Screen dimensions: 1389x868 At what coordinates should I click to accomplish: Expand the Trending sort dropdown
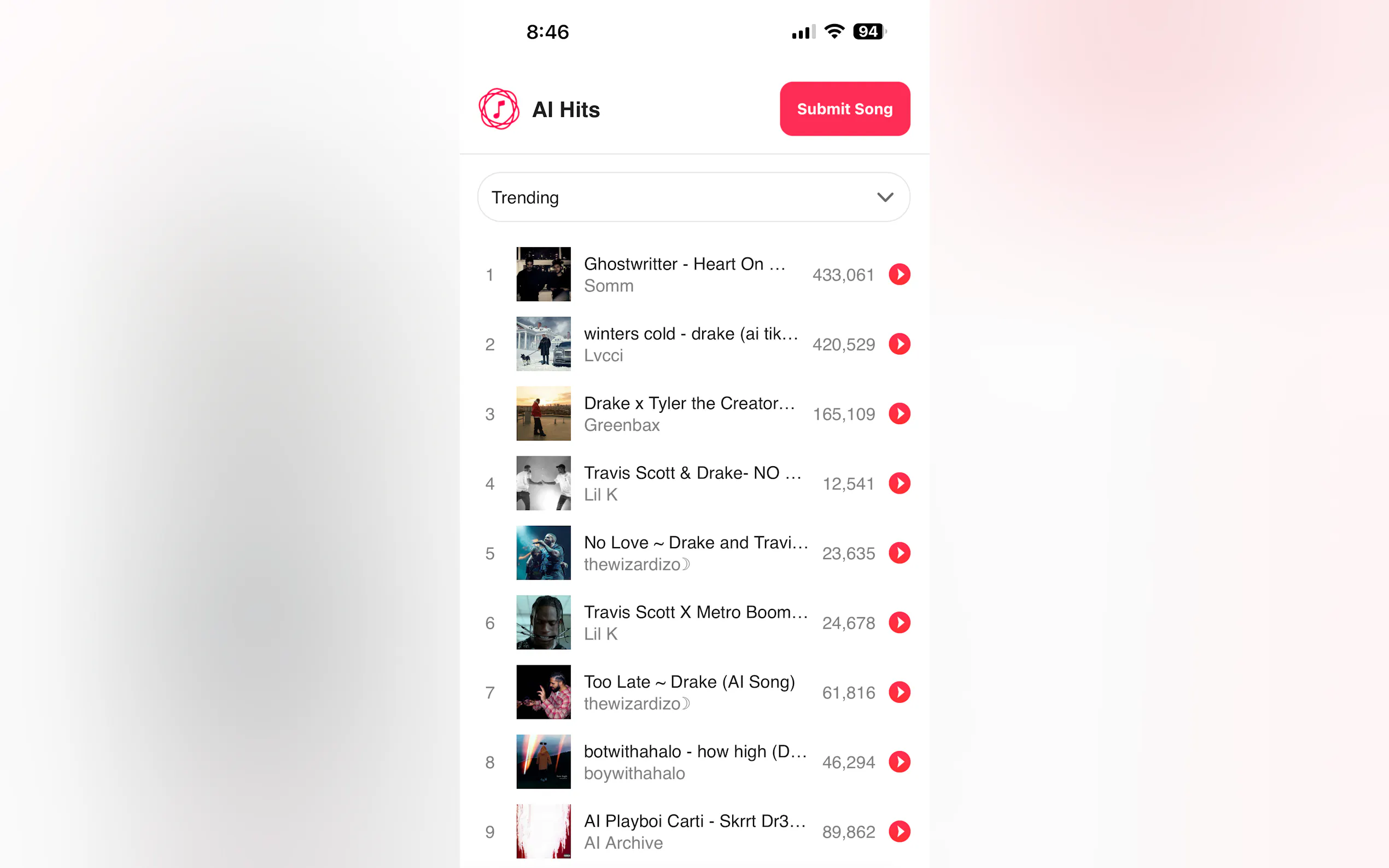point(693,197)
